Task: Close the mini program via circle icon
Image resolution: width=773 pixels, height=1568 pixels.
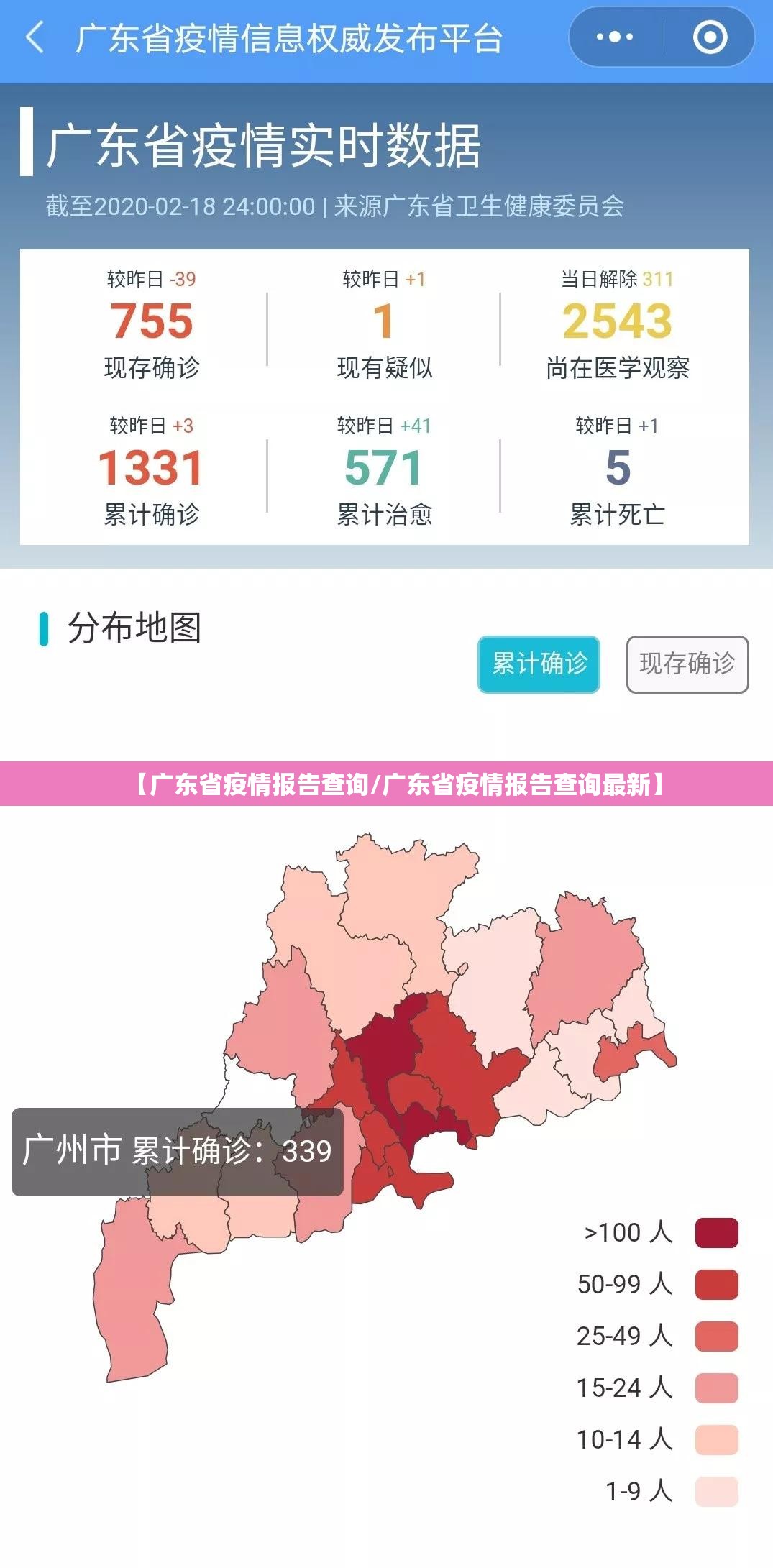Action: coord(709,37)
